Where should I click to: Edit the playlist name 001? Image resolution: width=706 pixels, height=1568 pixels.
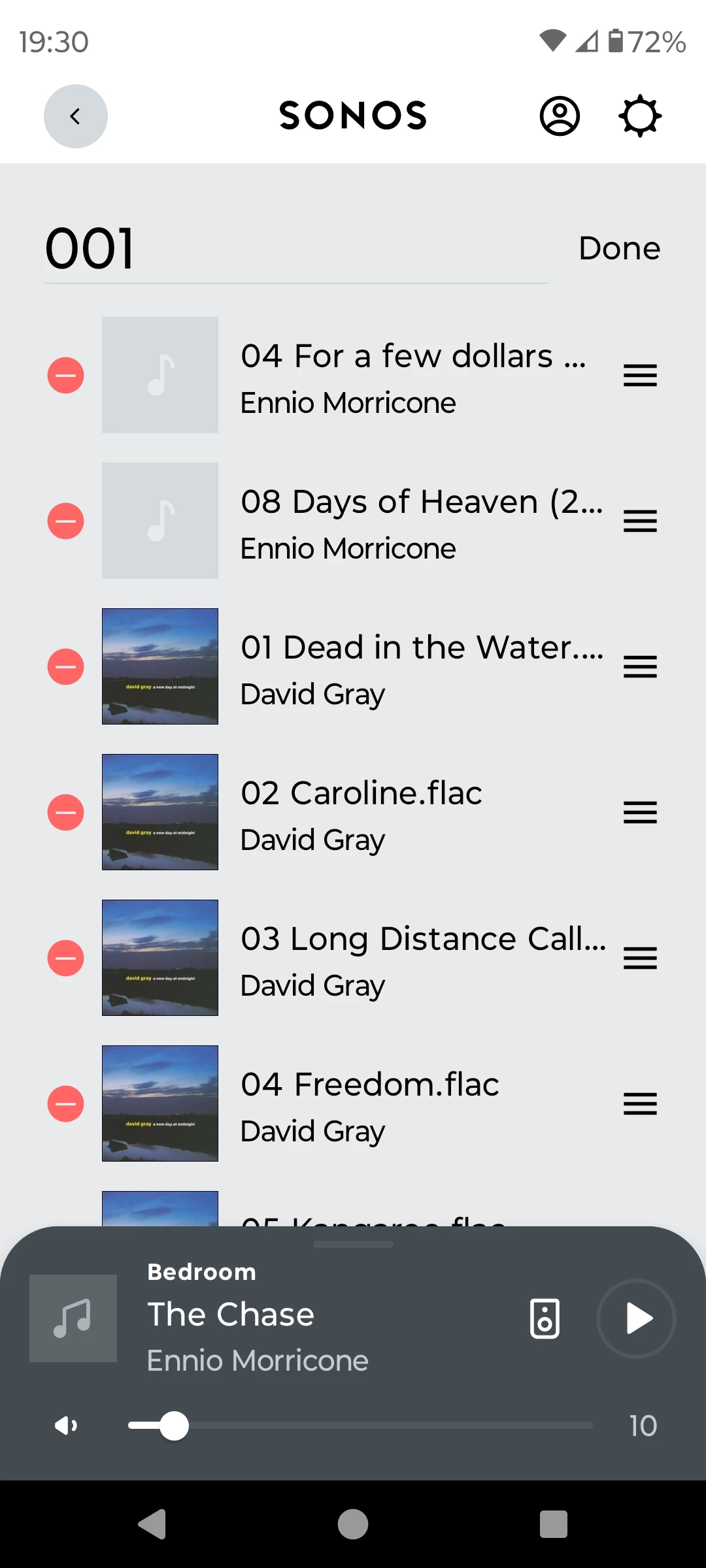point(294,249)
